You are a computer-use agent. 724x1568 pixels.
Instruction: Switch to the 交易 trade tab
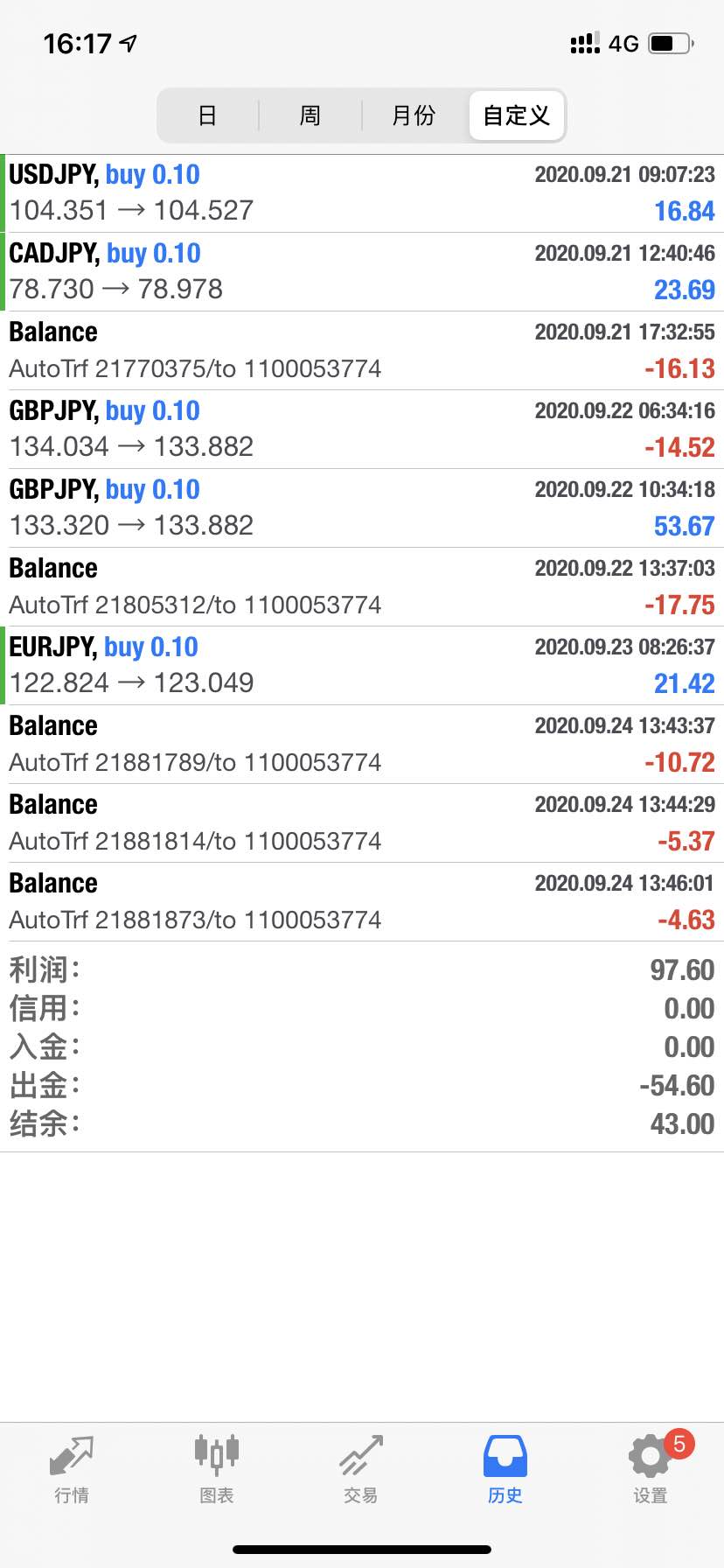361,1470
